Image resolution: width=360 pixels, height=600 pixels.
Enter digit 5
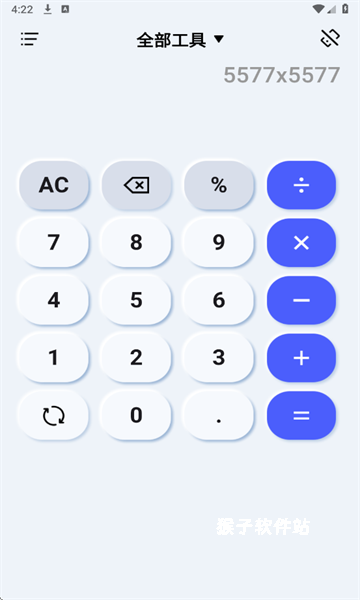point(137,300)
